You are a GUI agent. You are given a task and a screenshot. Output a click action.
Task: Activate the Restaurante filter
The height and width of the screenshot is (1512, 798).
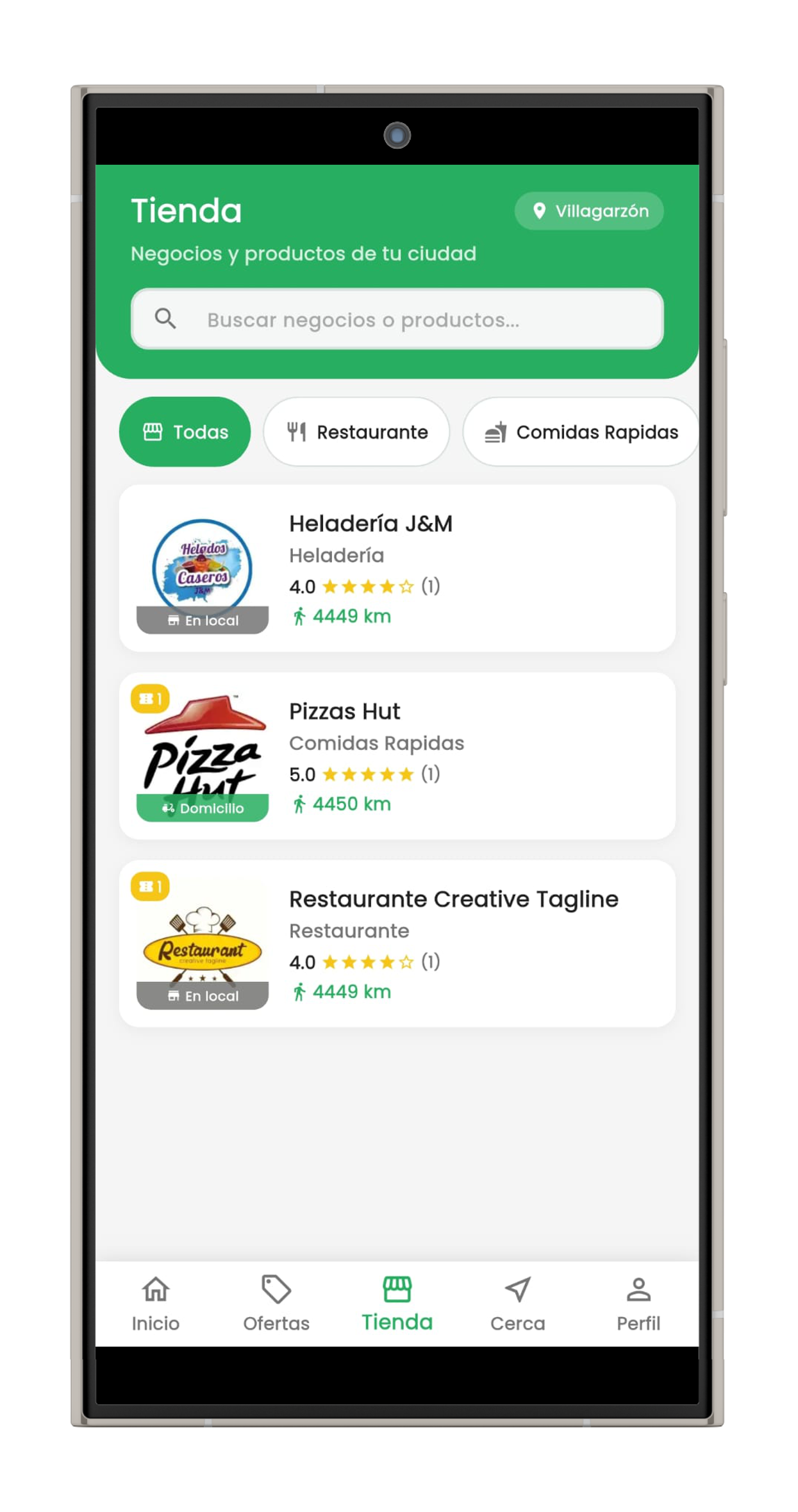(x=356, y=431)
